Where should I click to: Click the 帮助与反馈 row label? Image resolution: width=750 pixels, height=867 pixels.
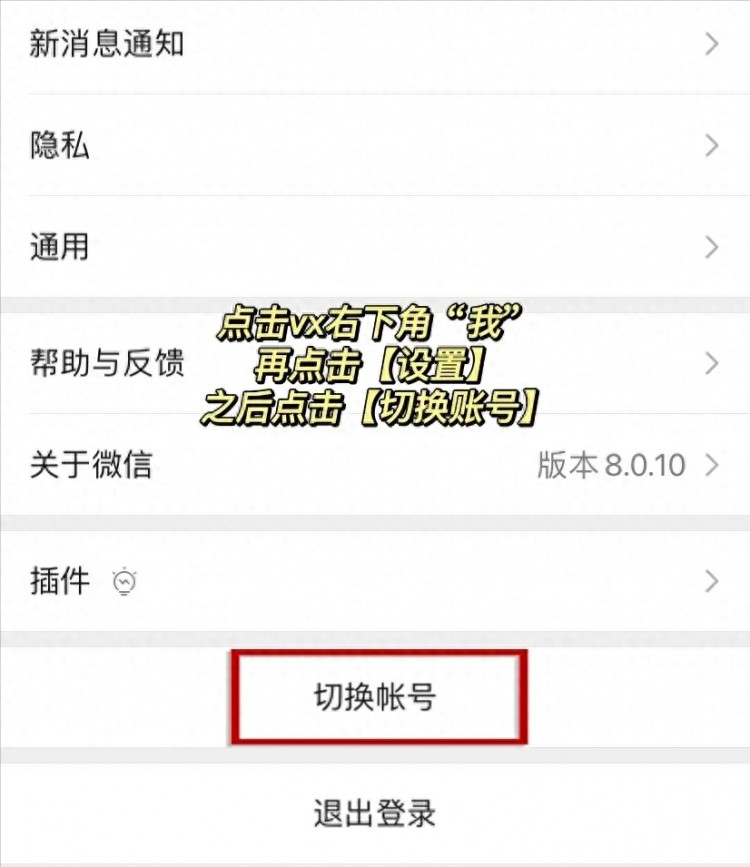[105, 363]
